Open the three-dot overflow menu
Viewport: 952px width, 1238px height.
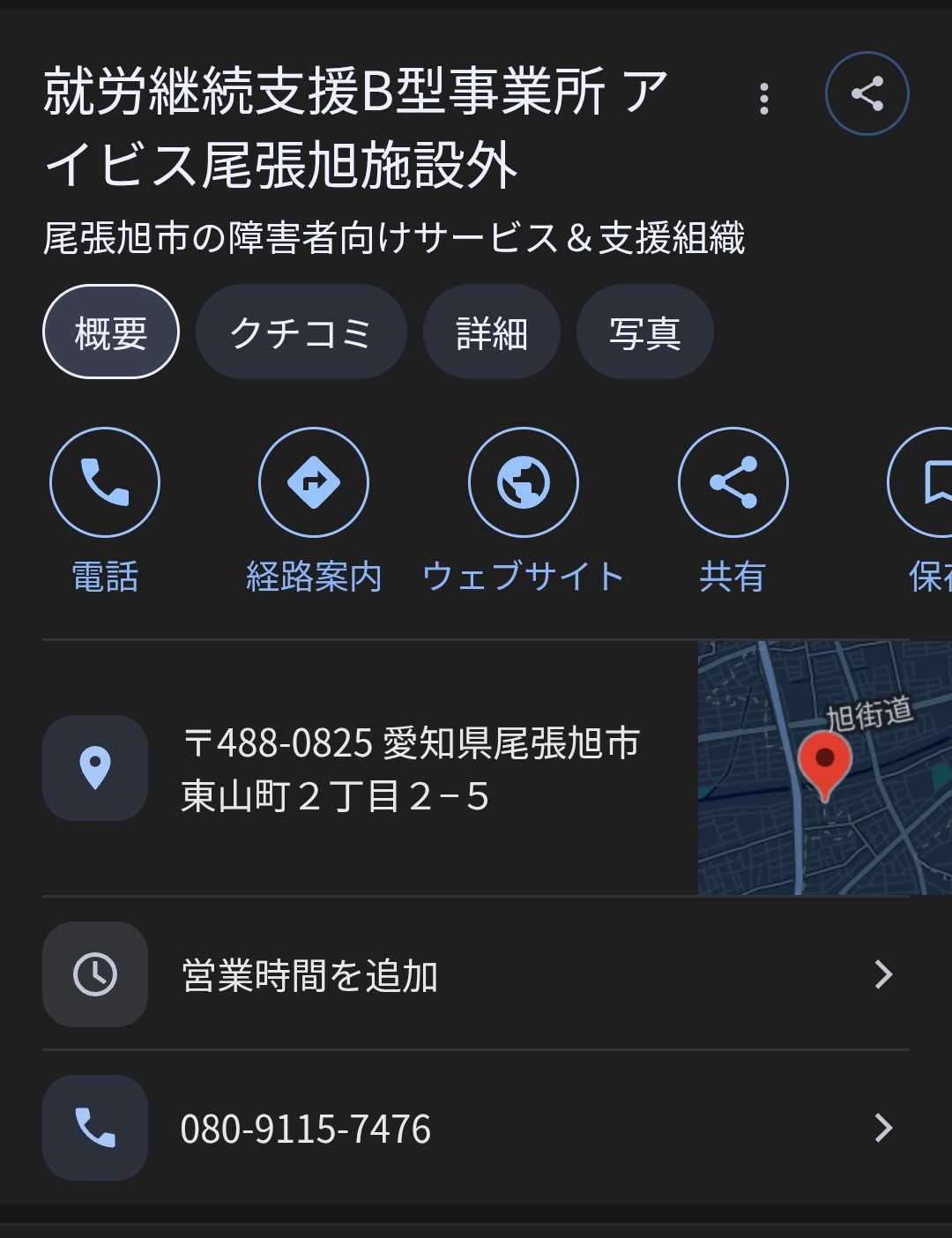click(764, 98)
